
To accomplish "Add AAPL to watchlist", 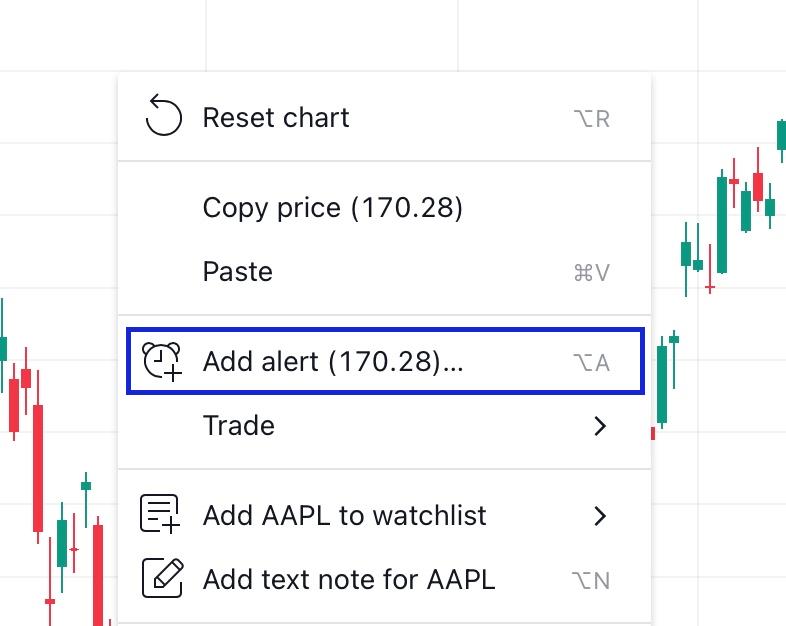I will 344,516.
